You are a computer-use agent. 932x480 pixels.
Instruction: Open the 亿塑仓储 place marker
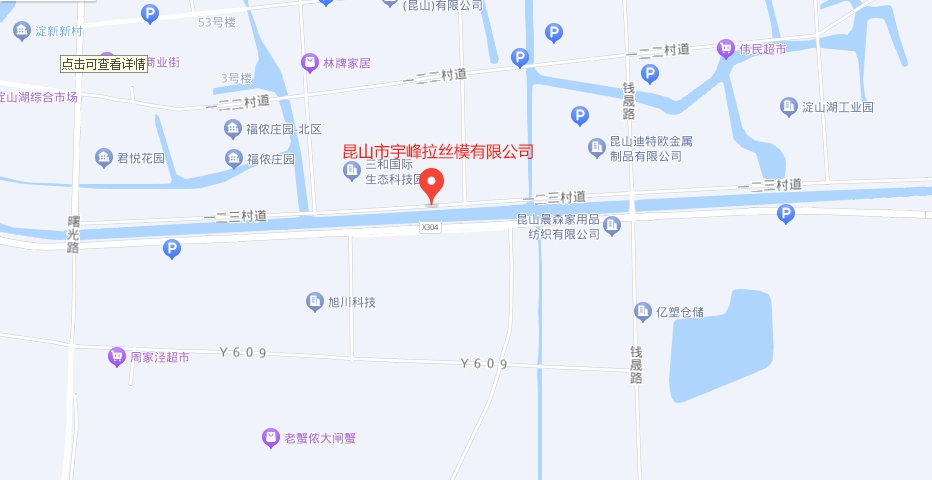pos(643,312)
